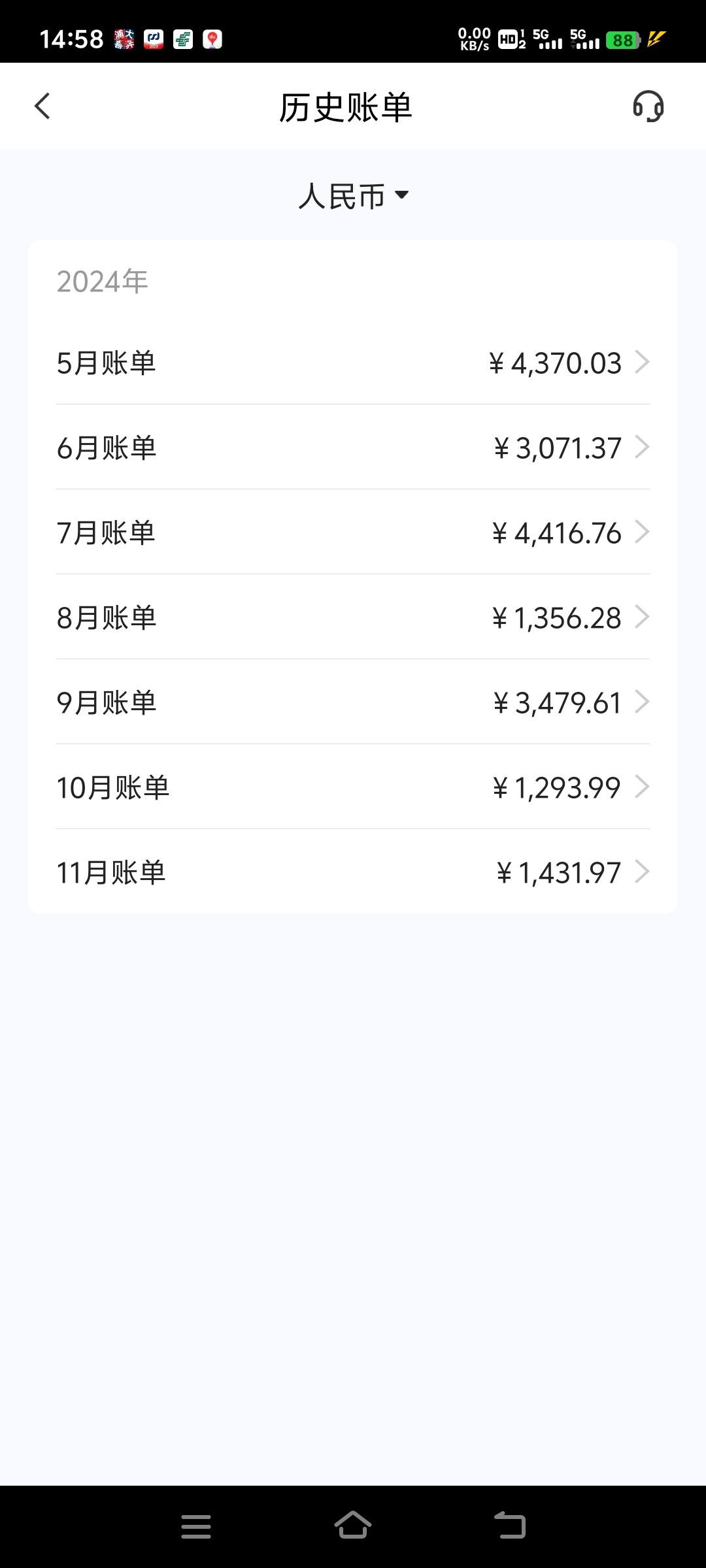706x1568 pixels.
Task: Open the 11月账单 statement
Action: point(353,872)
